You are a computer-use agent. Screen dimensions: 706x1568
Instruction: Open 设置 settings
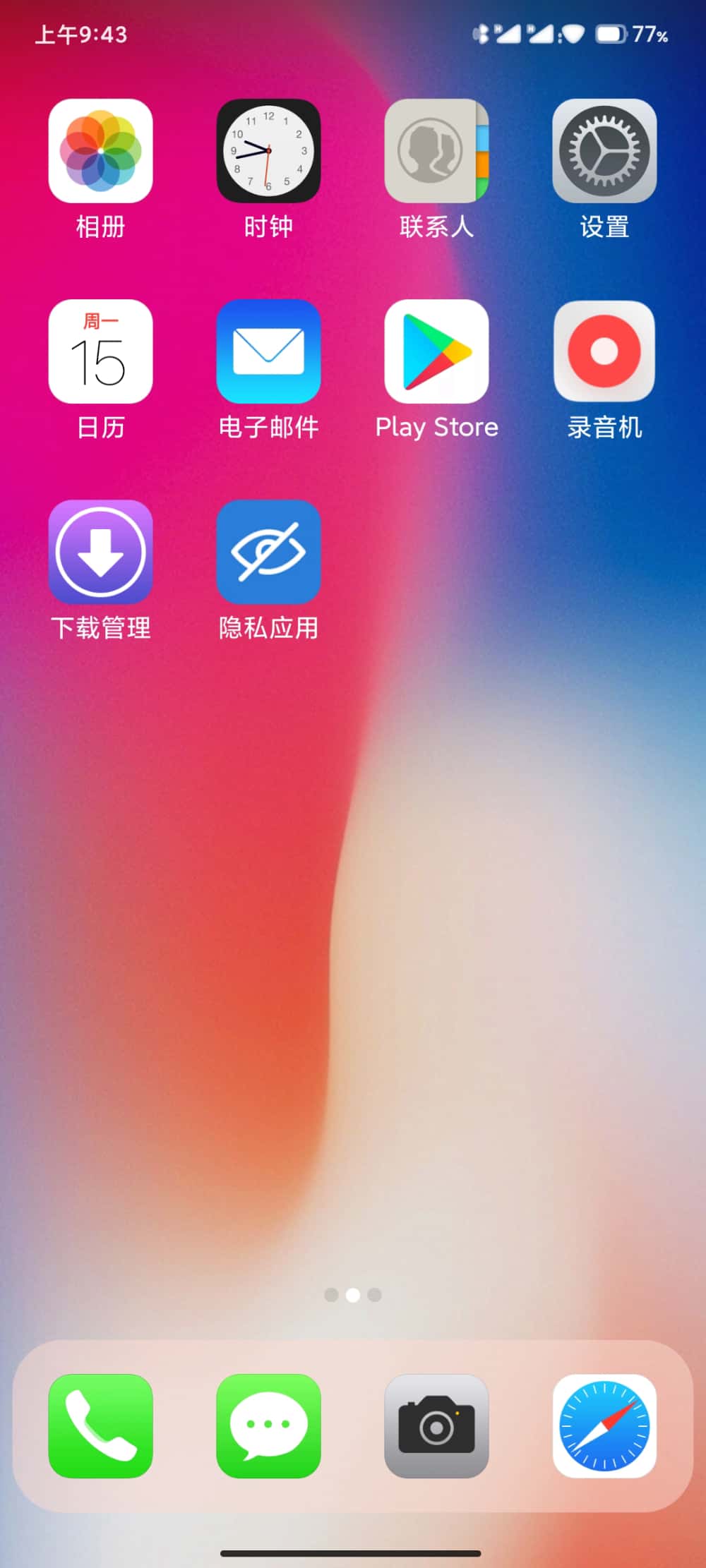[x=604, y=151]
